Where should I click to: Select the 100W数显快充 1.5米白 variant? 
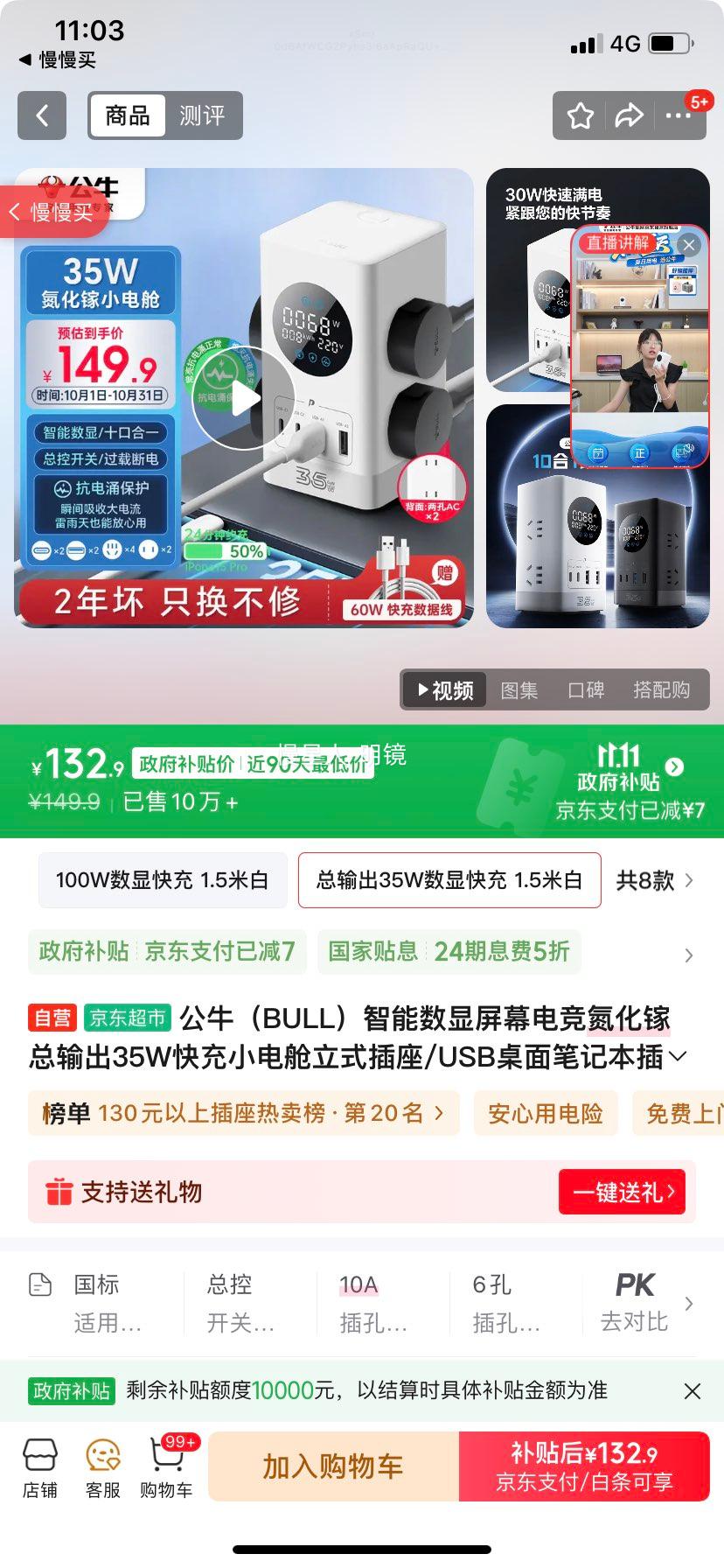point(163,880)
